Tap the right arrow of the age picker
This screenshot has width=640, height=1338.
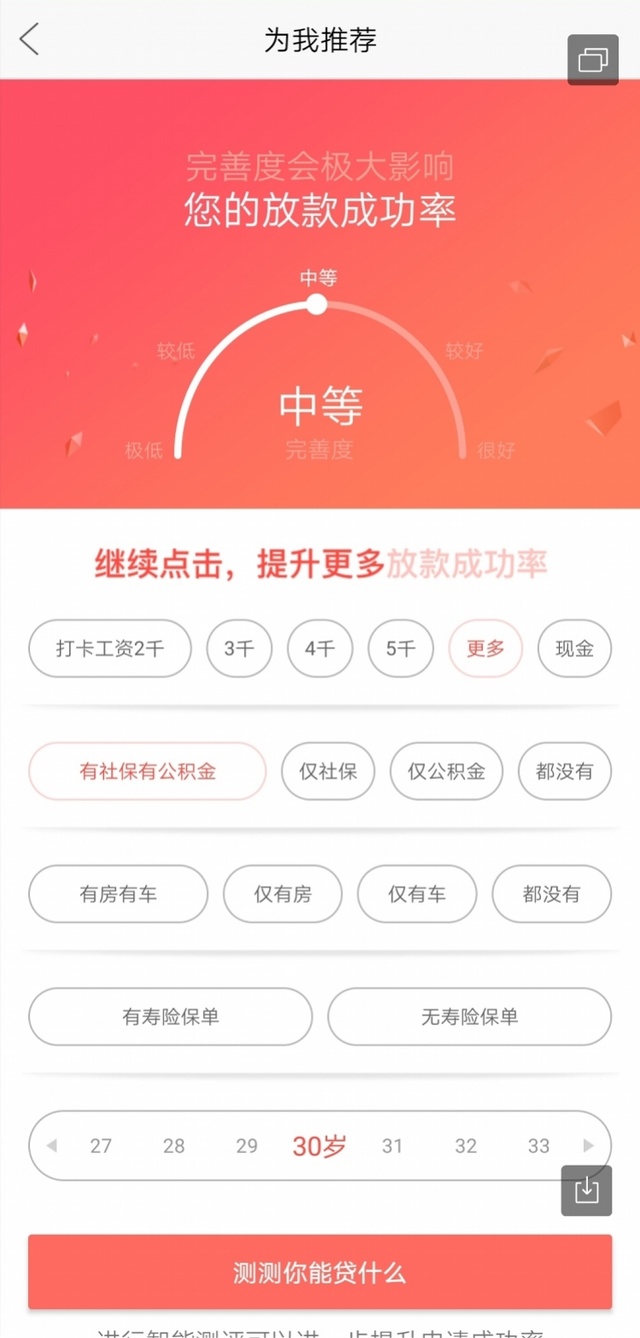click(x=588, y=1146)
